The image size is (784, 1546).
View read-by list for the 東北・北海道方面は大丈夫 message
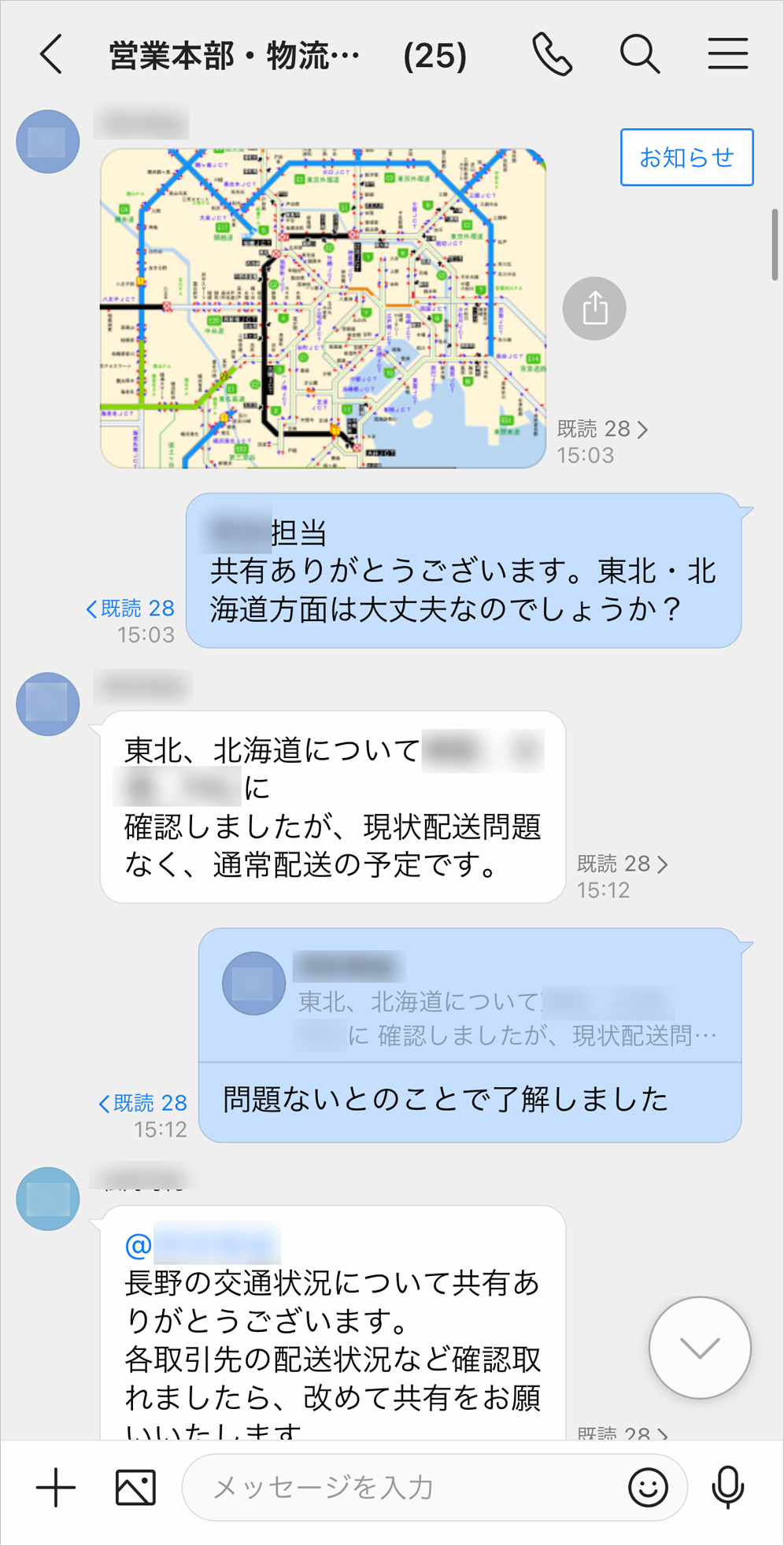point(130,608)
